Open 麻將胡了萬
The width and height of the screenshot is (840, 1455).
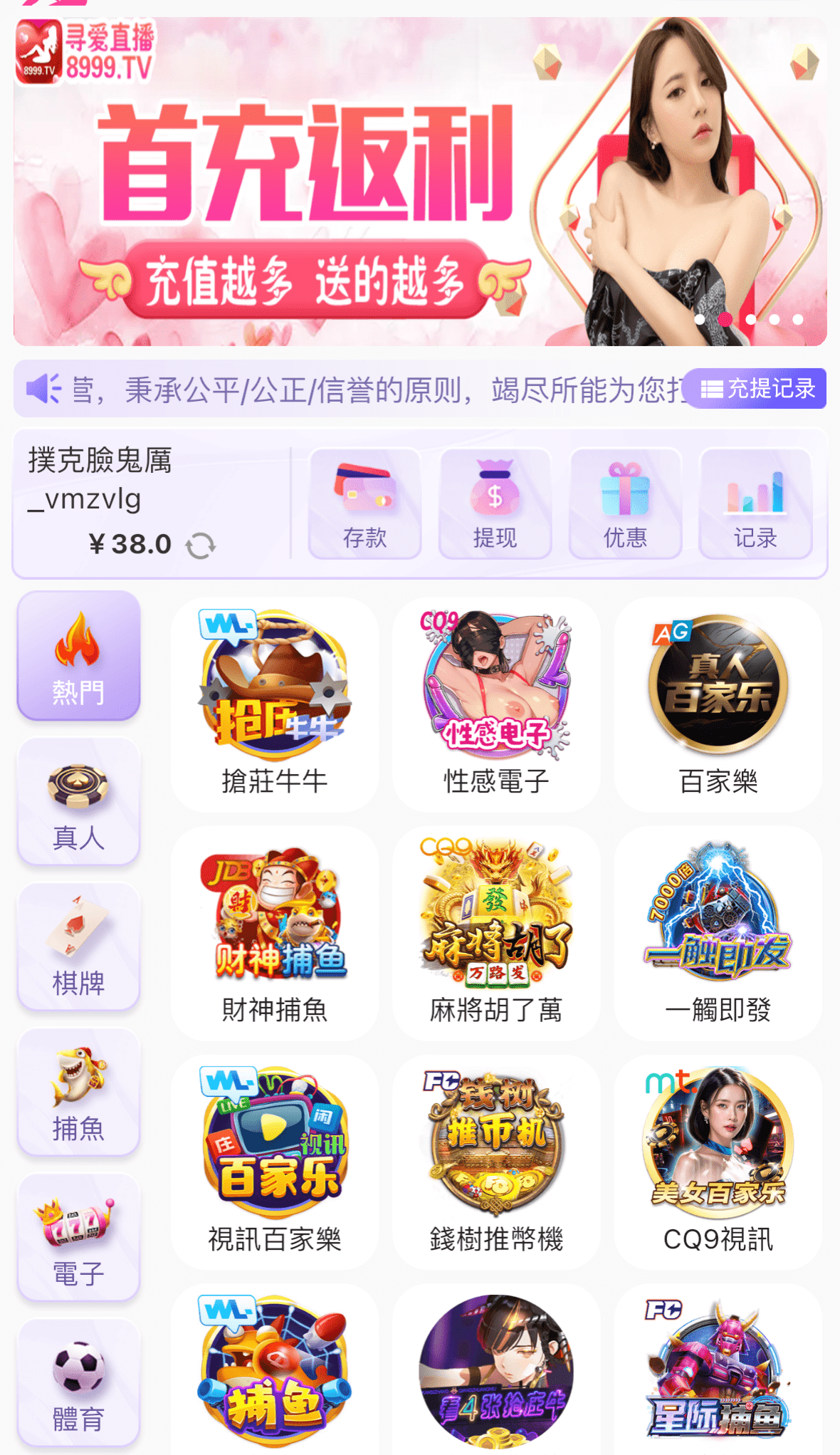pyautogui.click(x=496, y=933)
